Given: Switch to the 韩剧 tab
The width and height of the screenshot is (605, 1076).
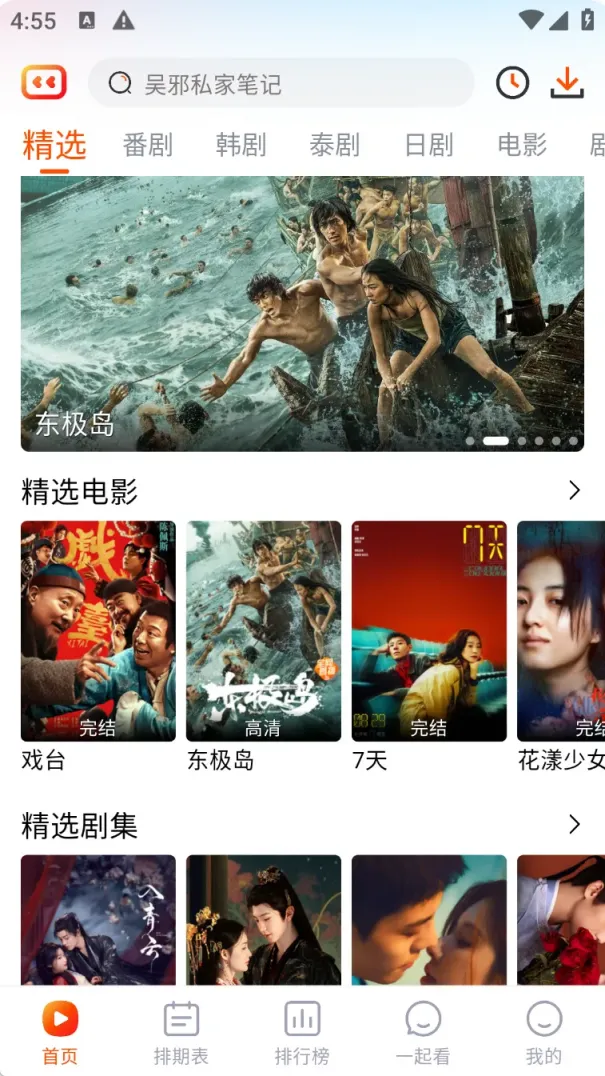Looking at the screenshot, I should coord(241,145).
